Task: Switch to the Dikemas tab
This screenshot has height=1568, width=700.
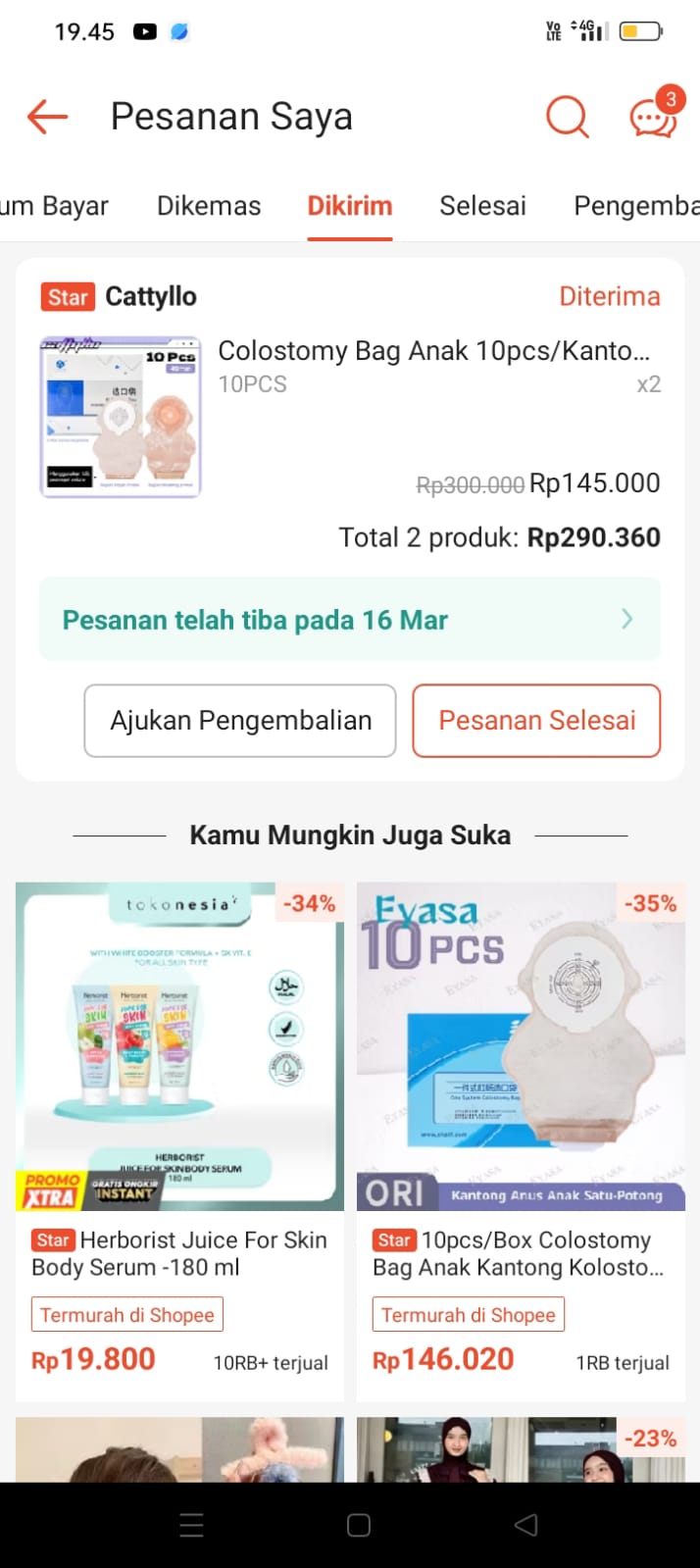Action: point(209,206)
